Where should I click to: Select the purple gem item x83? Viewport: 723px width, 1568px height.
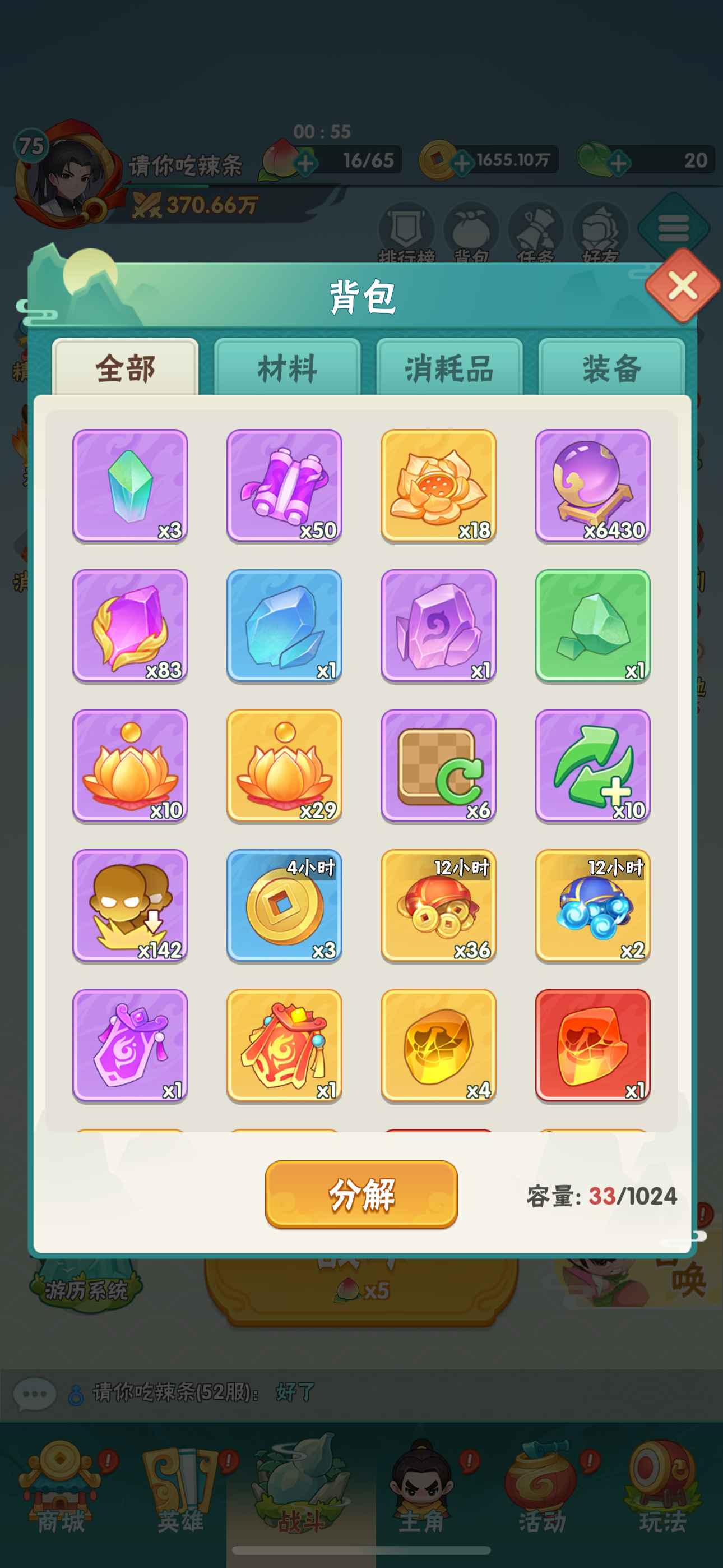tap(129, 626)
